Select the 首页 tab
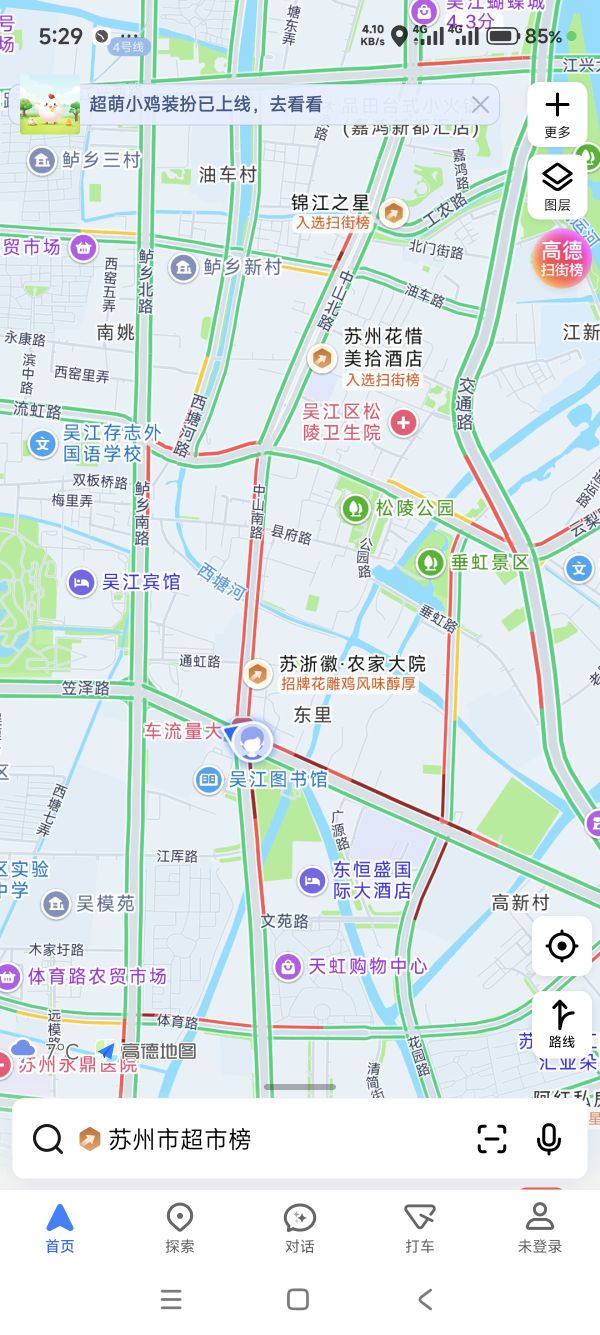This screenshot has width=600, height=1335. click(60, 1228)
